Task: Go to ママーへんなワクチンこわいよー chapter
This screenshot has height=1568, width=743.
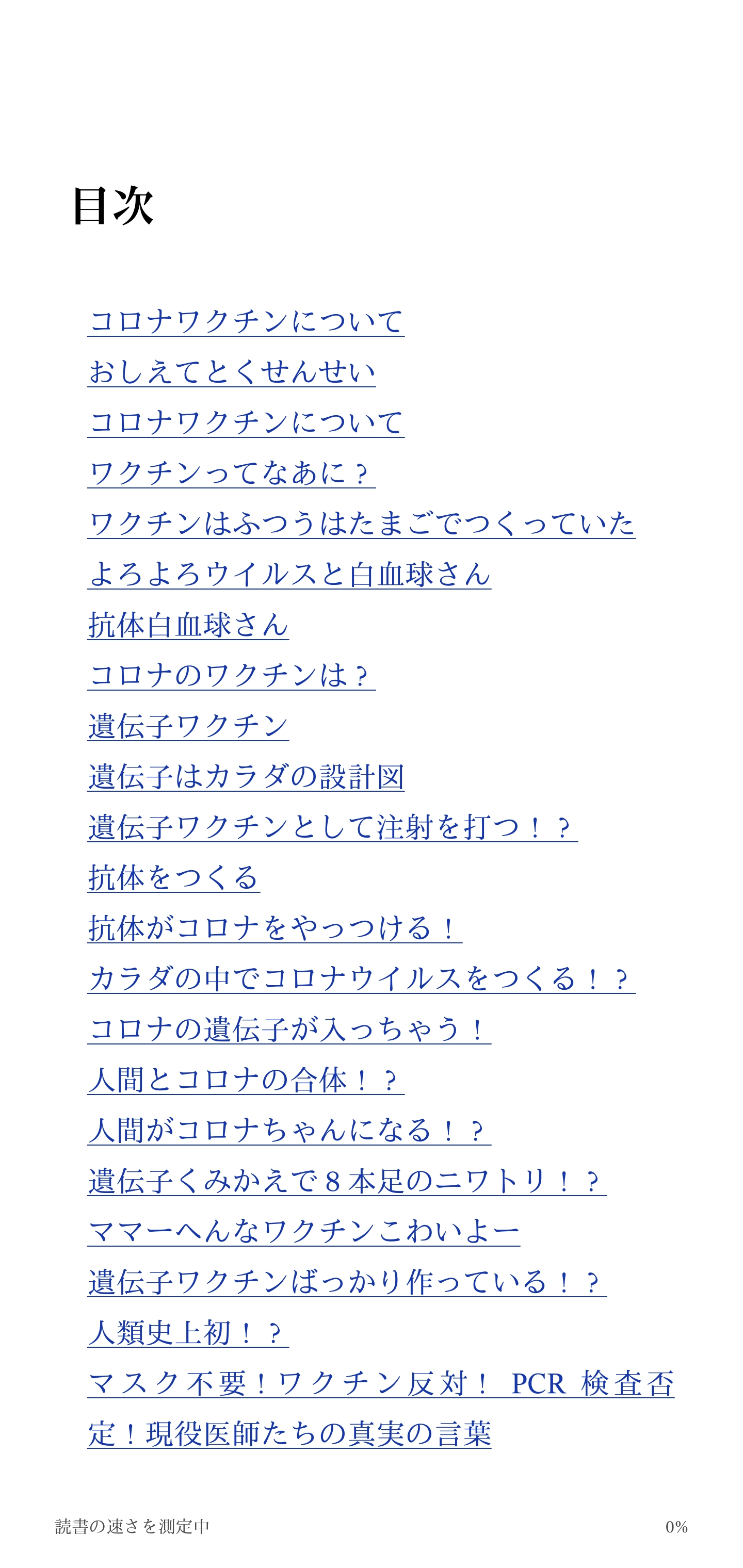Action: pyautogui.click(x=303, y=1231)
